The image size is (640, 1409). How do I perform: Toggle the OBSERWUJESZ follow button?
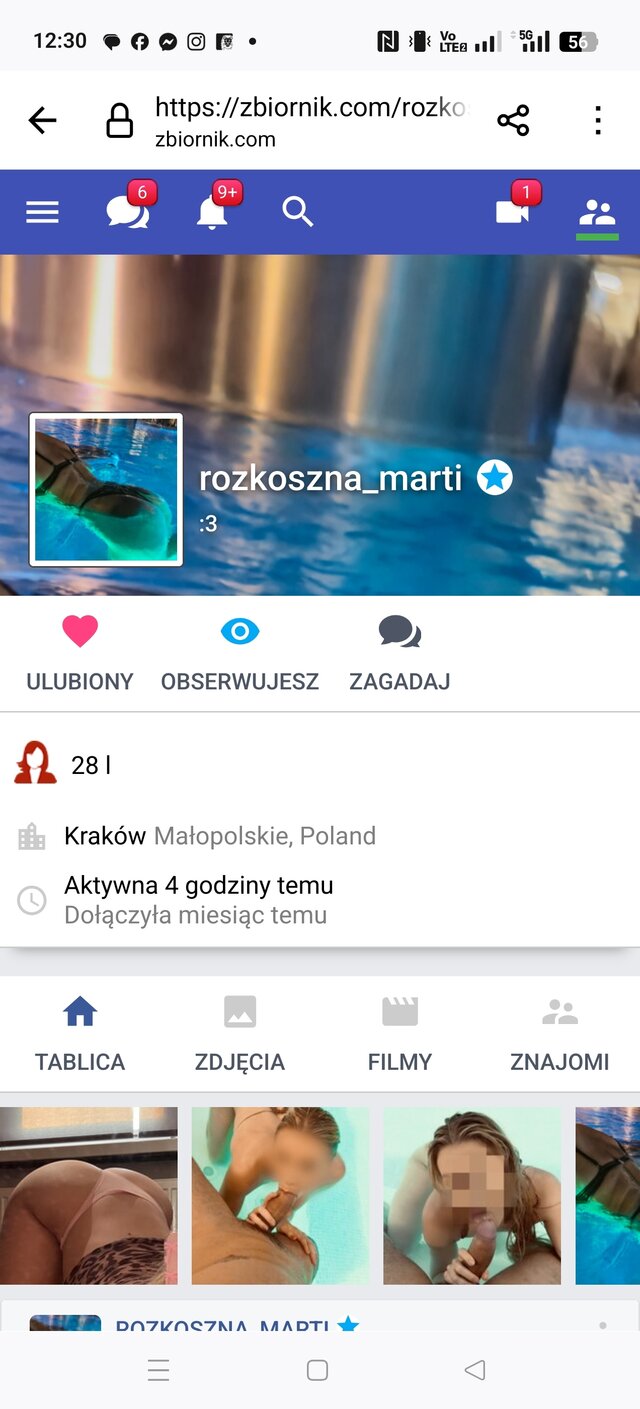(x=240, y=654)
